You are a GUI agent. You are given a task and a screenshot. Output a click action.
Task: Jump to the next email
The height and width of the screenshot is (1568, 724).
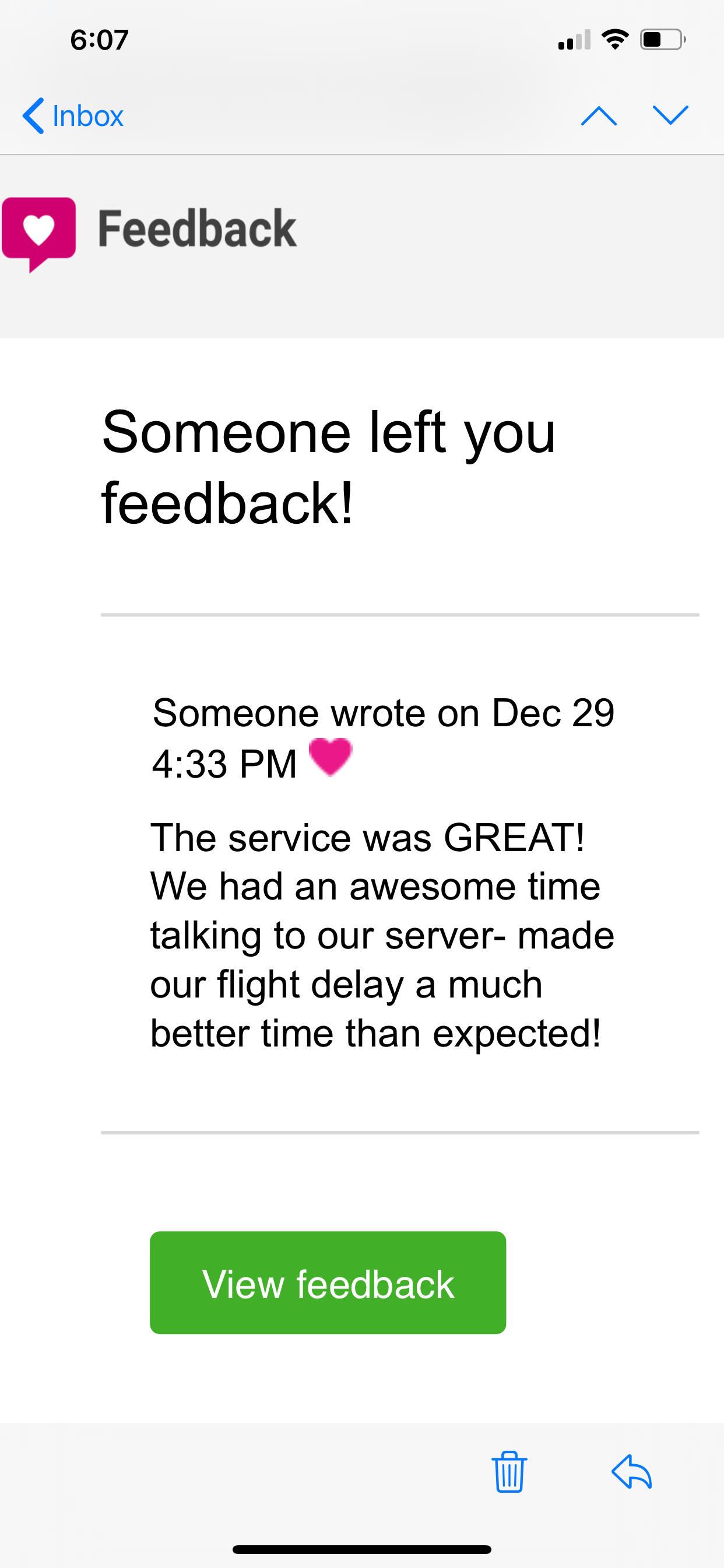coord(670,116)
